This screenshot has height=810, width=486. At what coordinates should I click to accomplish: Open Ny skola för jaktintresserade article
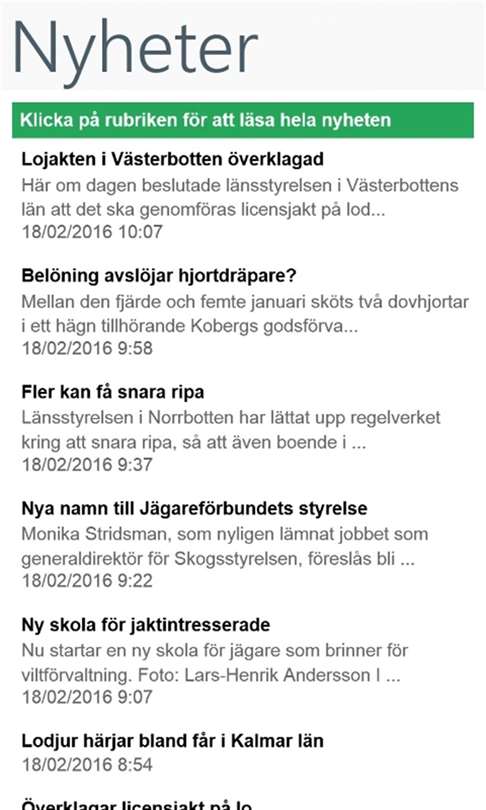coord(146,625)
